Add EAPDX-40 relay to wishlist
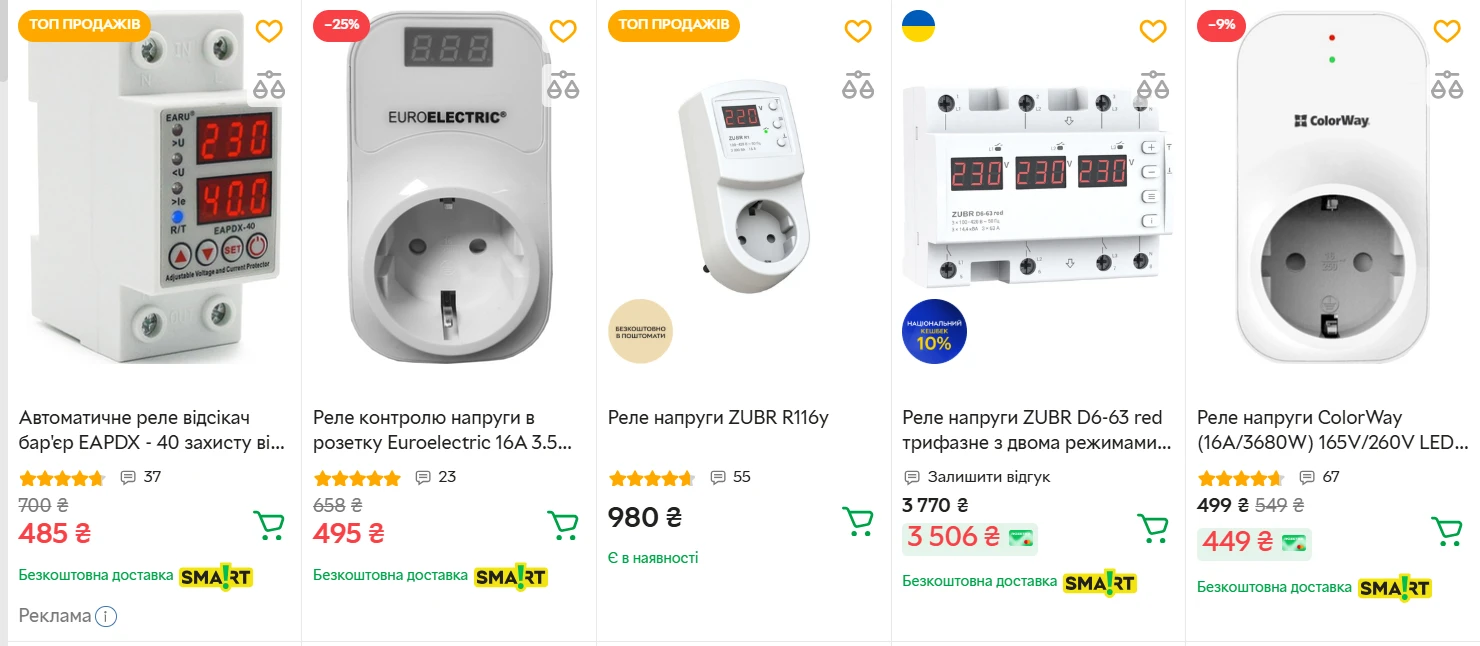 click(269, 31)
